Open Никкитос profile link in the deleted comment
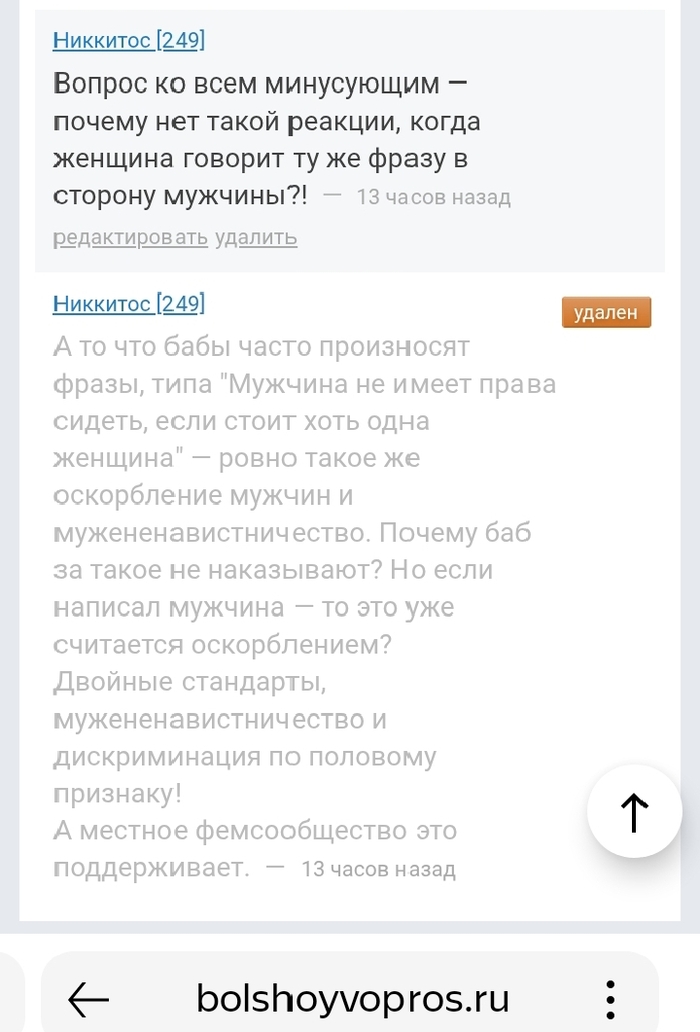700x1032 pixels. pos(128,303)
